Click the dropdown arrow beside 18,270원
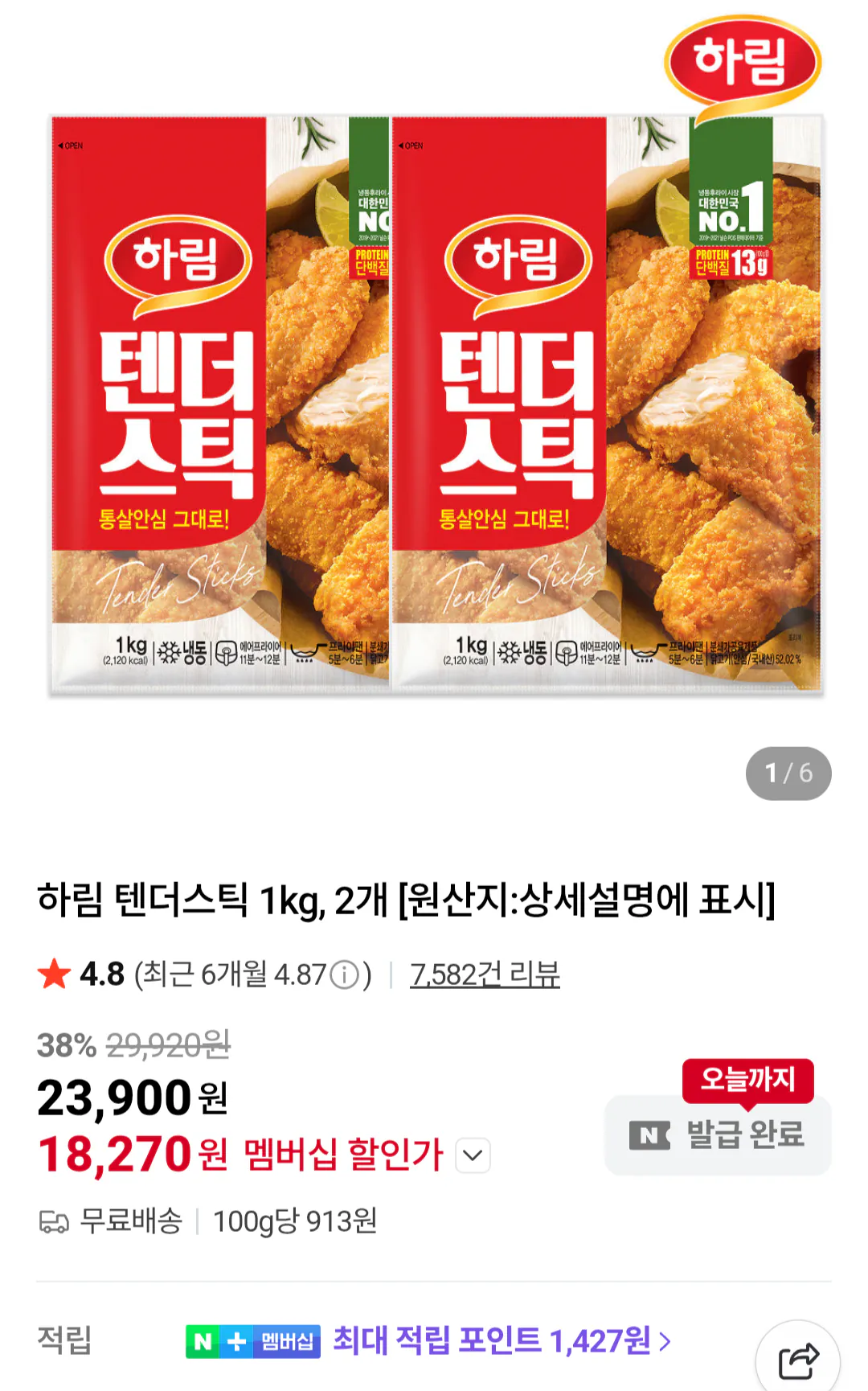The width and height of the screenshot is (868, 1391). 474,1155
